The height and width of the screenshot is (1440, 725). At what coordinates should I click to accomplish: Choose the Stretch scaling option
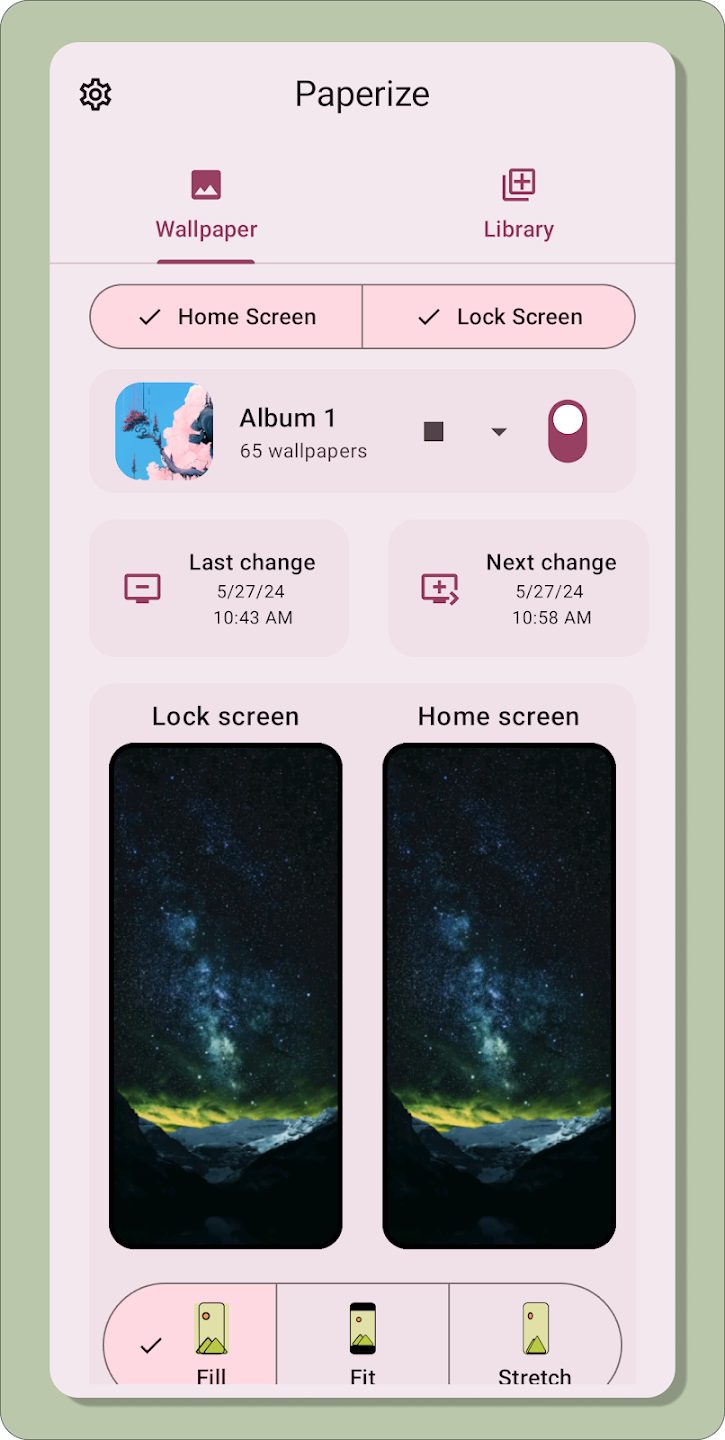[x=535, y=1336]
